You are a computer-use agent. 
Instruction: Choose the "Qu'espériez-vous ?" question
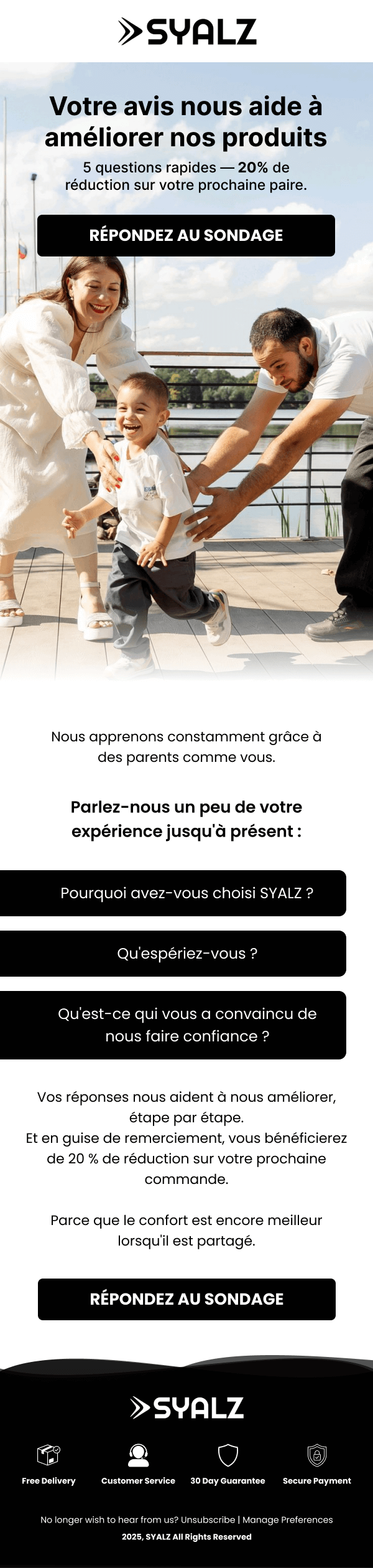pyautogui.click(x=186, y=954)
